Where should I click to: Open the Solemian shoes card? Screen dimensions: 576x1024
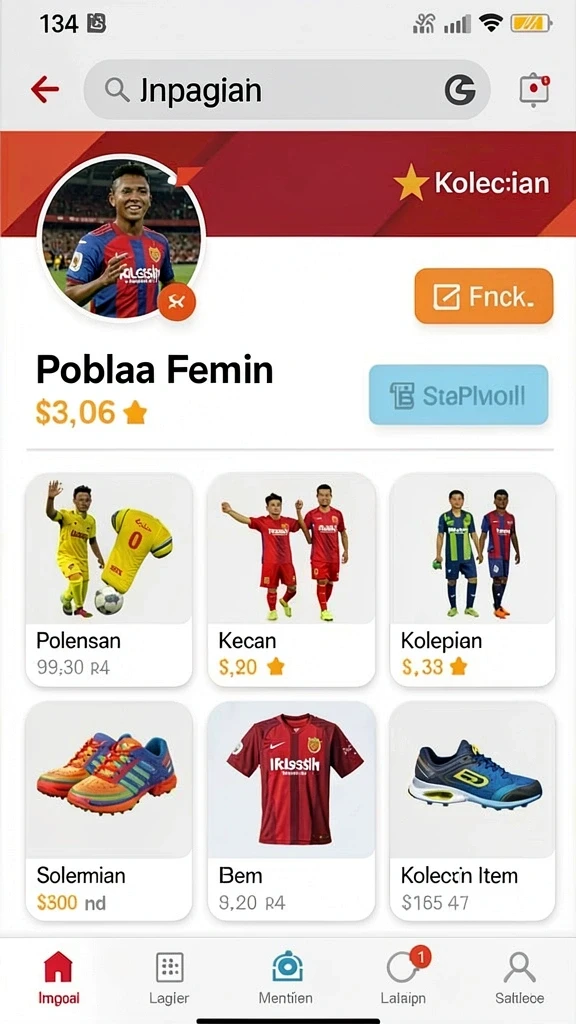click(108, 810)
